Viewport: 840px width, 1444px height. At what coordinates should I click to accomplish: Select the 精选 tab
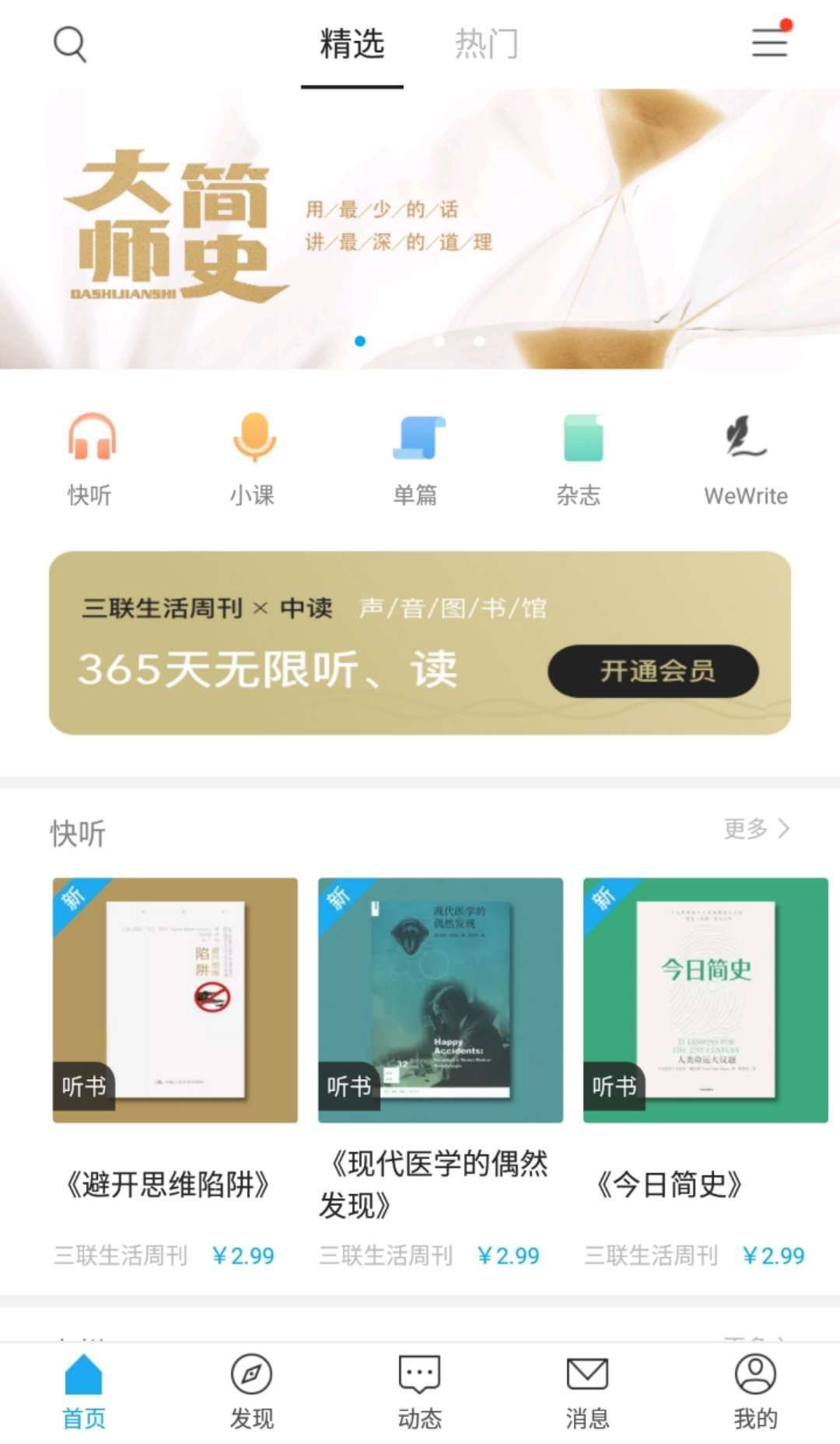tap(352, 44)
